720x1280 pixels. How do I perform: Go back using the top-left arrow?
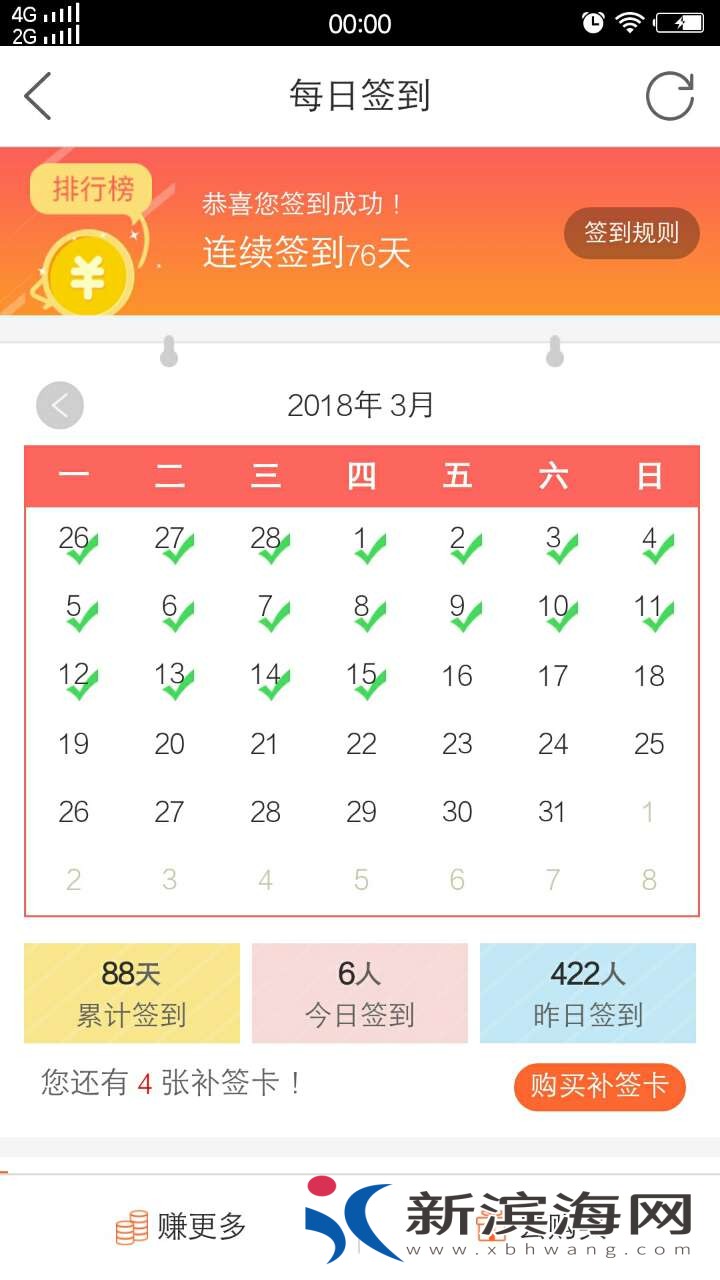(x=38, y=97)
